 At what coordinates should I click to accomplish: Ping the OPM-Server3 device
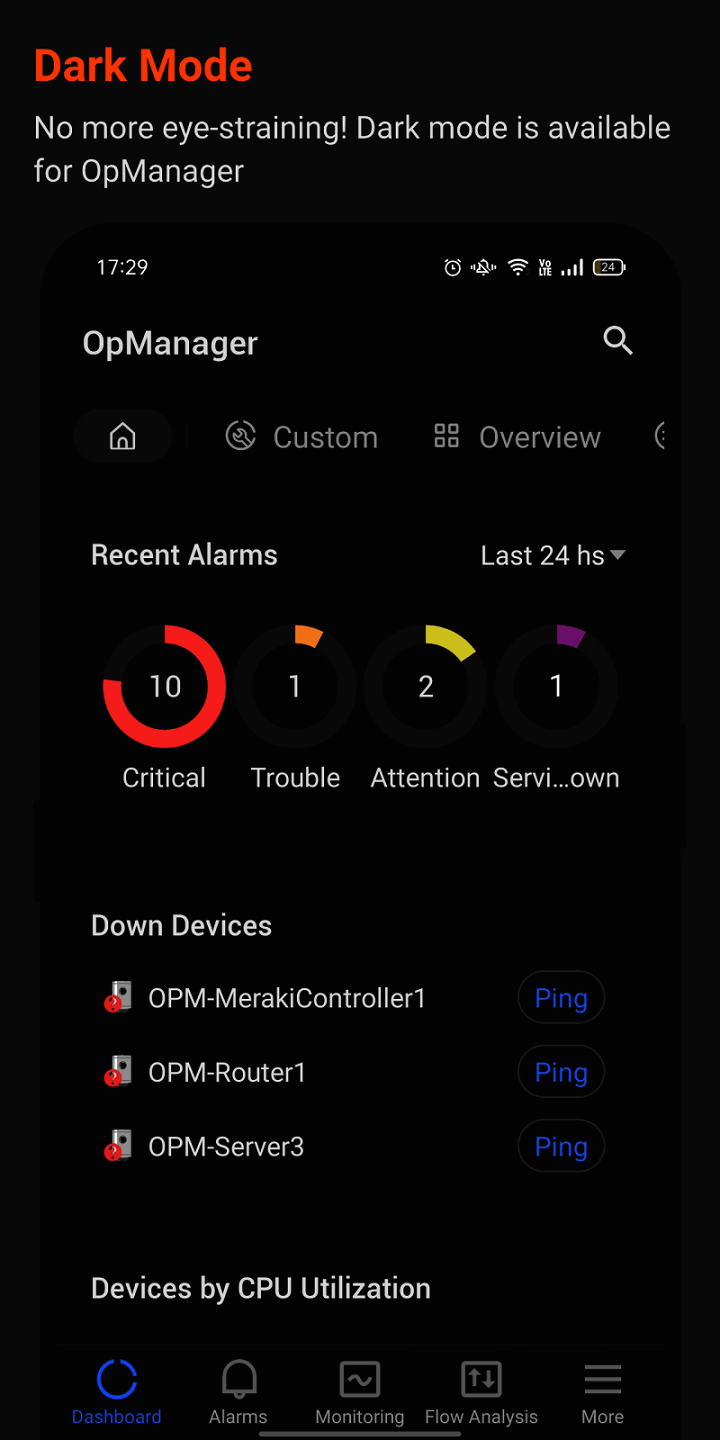pyautogui.click(x=560, y=1146)
